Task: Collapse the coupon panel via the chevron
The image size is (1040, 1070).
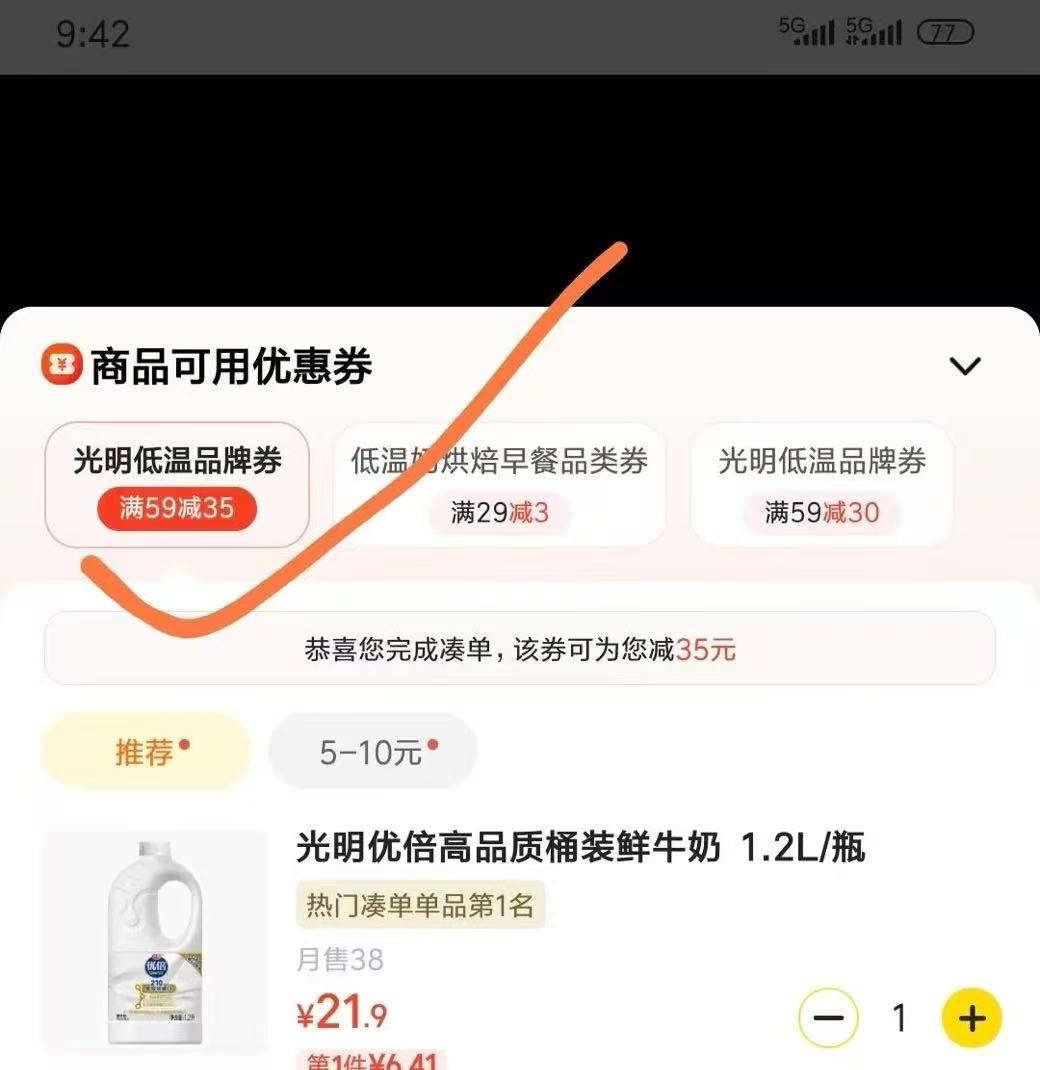Action: 966,366
